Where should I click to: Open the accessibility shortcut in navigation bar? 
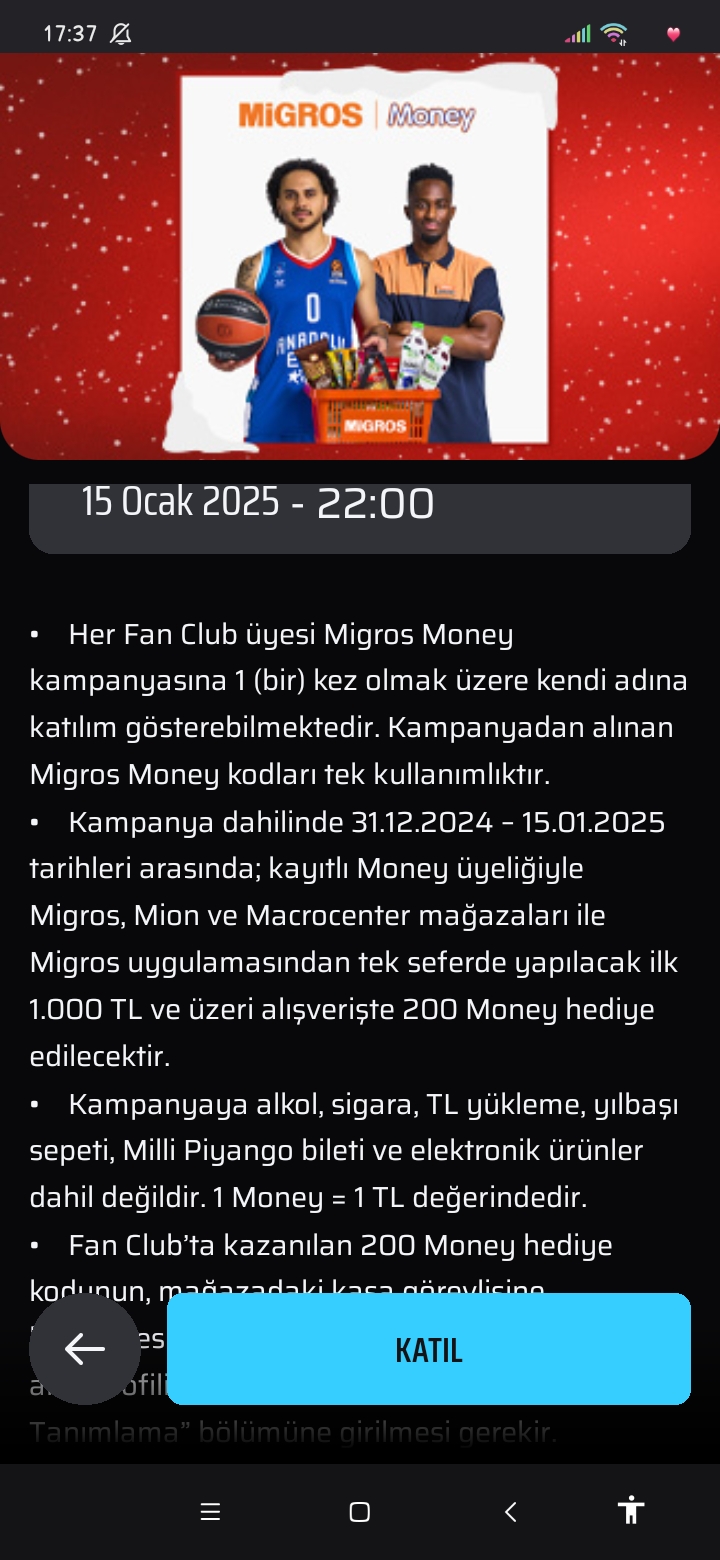pos(631,1510)
